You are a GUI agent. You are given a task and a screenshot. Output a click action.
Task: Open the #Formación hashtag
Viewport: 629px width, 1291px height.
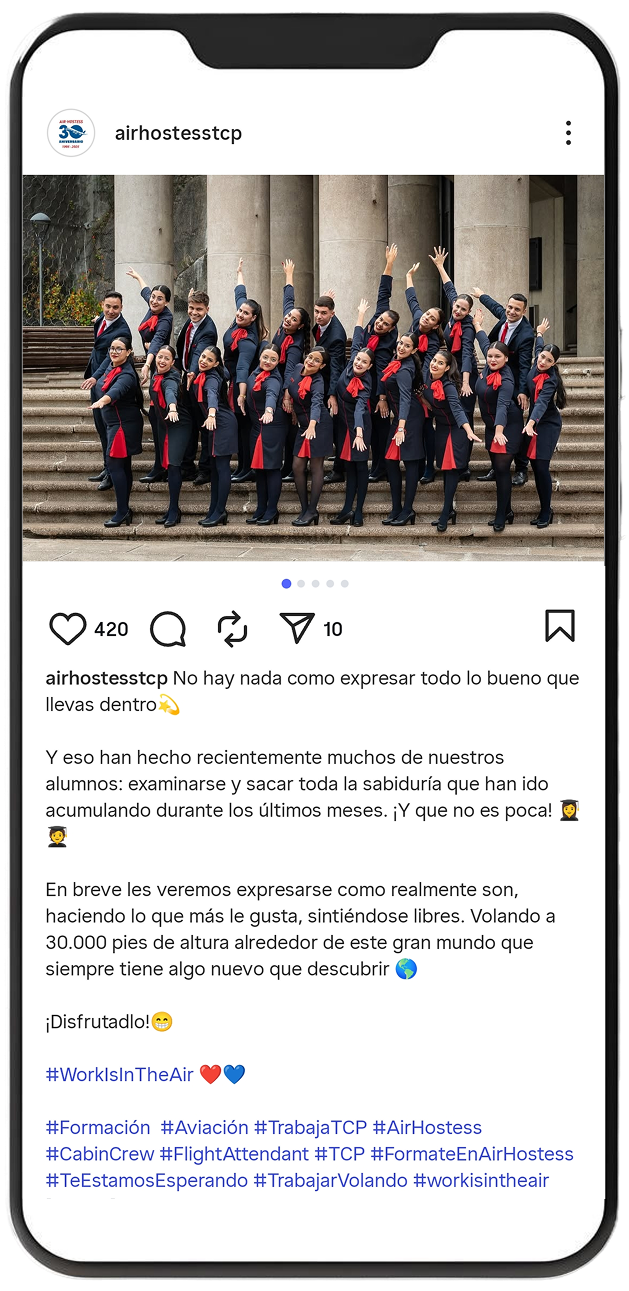[x=98, y=1128]
